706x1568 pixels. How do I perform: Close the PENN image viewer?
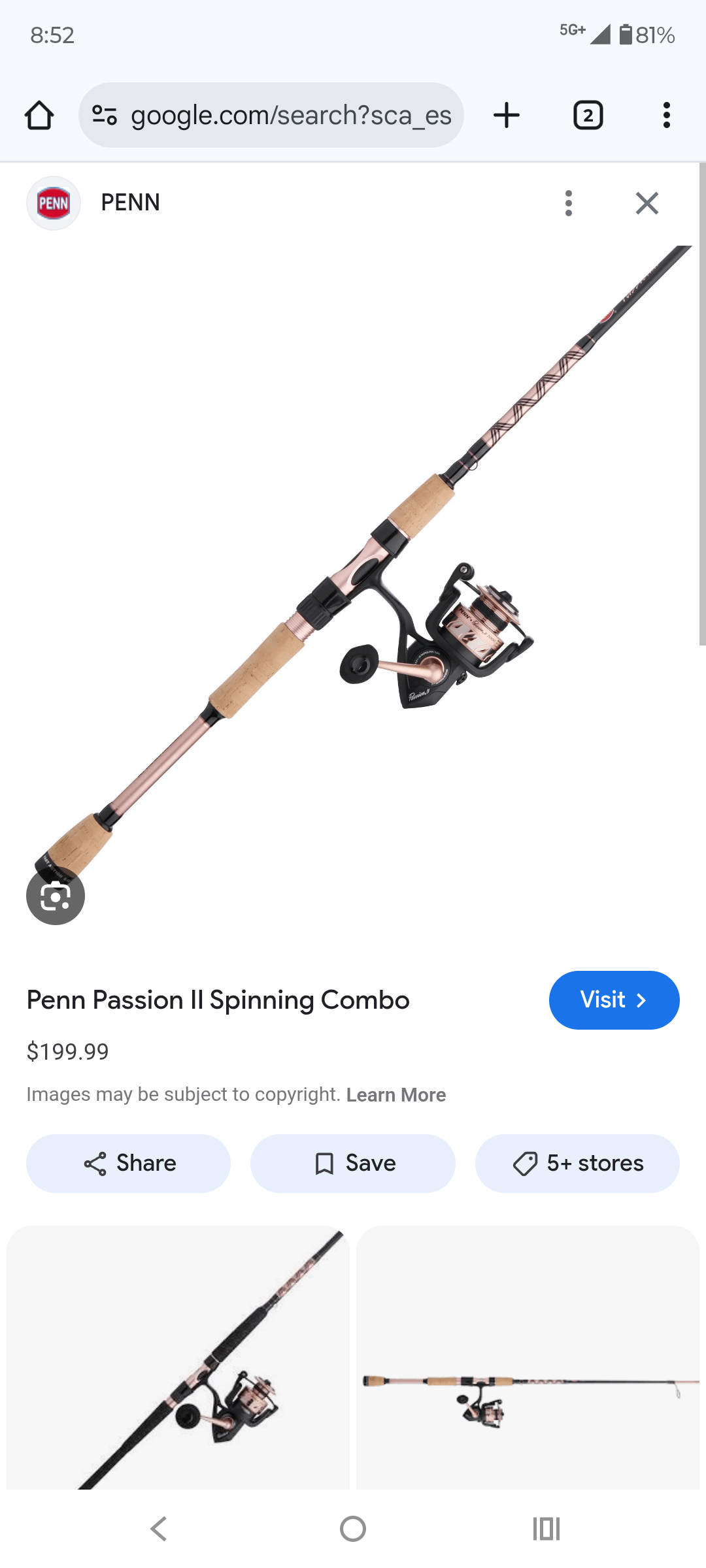point(647,203)
